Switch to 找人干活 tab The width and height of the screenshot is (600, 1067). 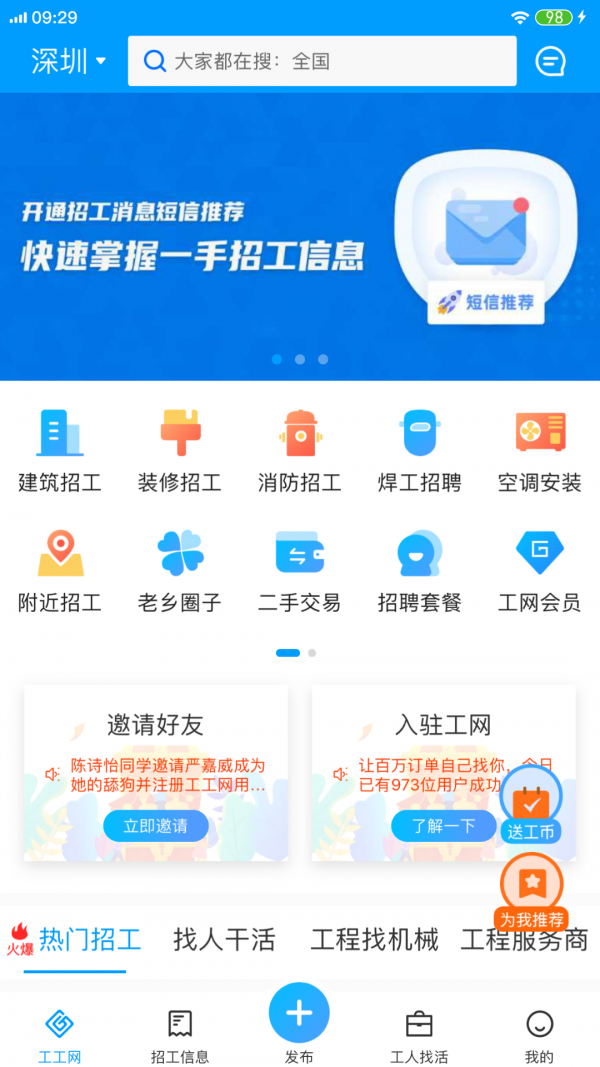[x=224, y=940]
